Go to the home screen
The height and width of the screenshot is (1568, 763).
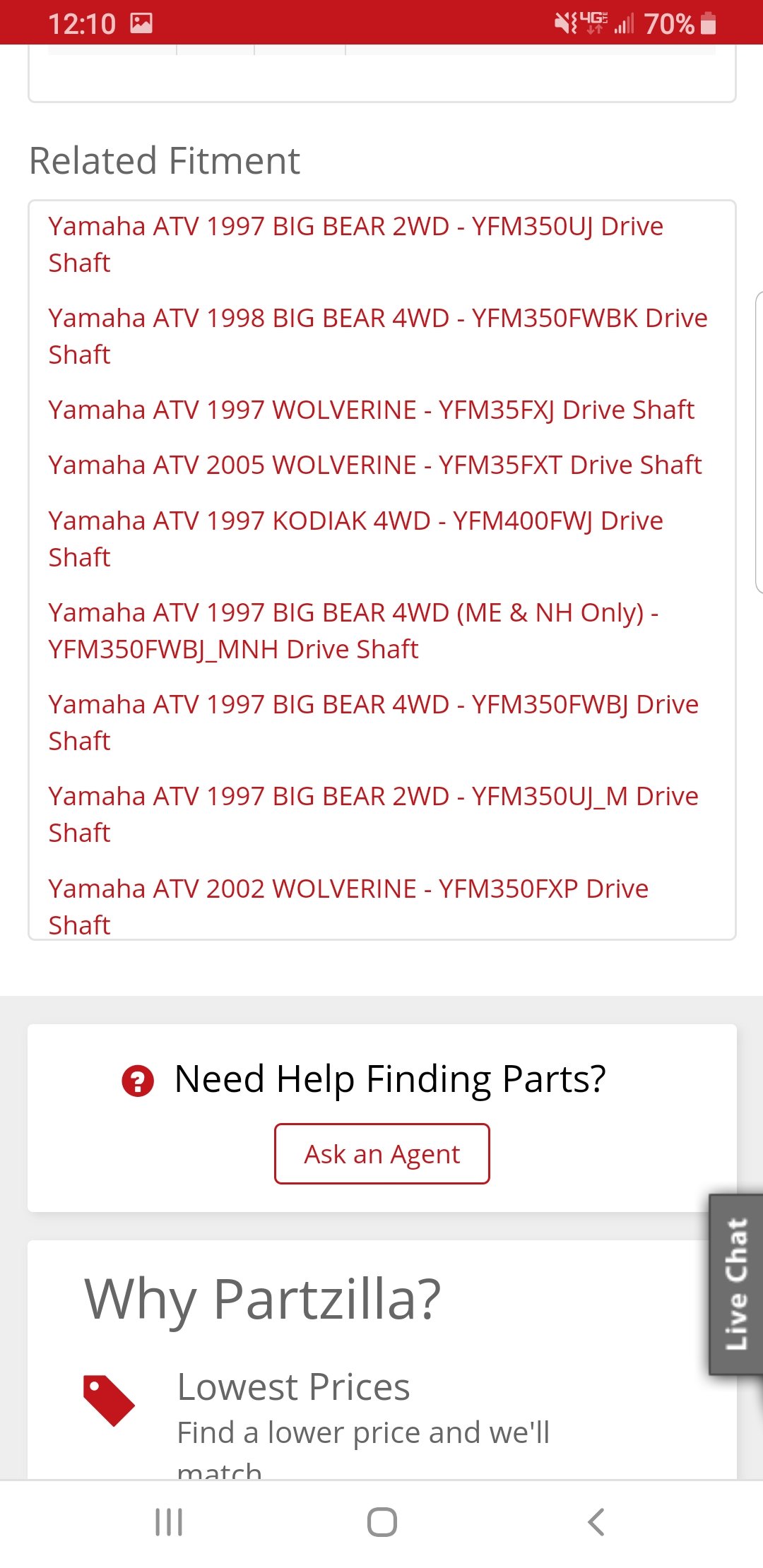(381, 1522)
